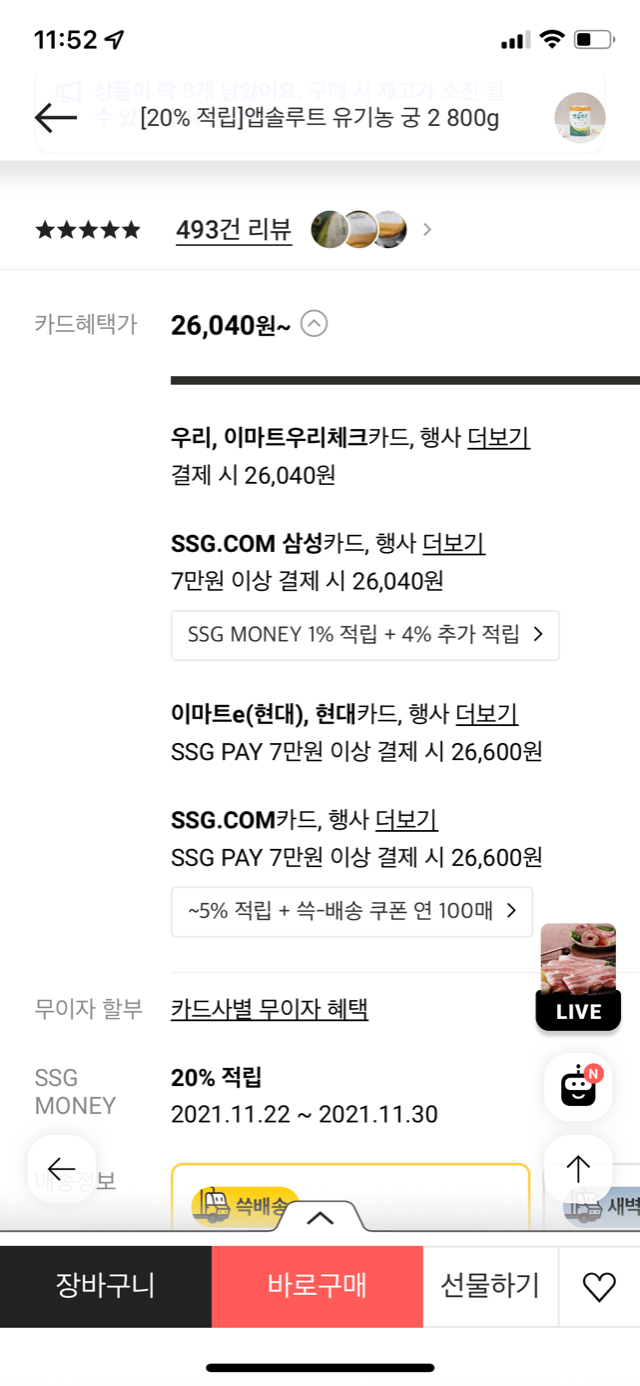Tap 더보기 for SSG.COM 삼성카드
The width and height of the screenshot is (640, 1386).
pos(454,544)
